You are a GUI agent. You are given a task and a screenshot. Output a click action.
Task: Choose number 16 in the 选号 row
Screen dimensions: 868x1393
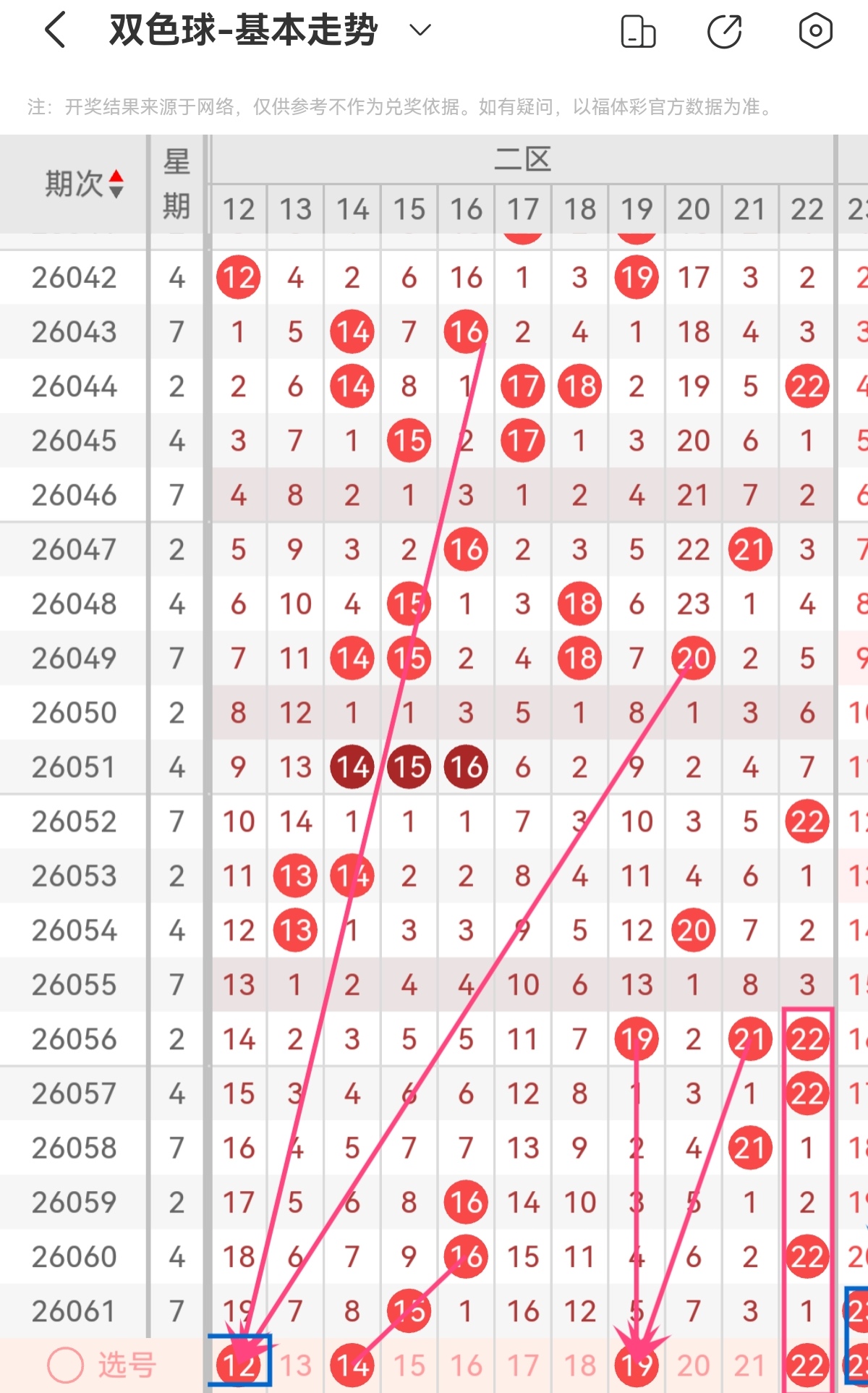point(466,1366)
